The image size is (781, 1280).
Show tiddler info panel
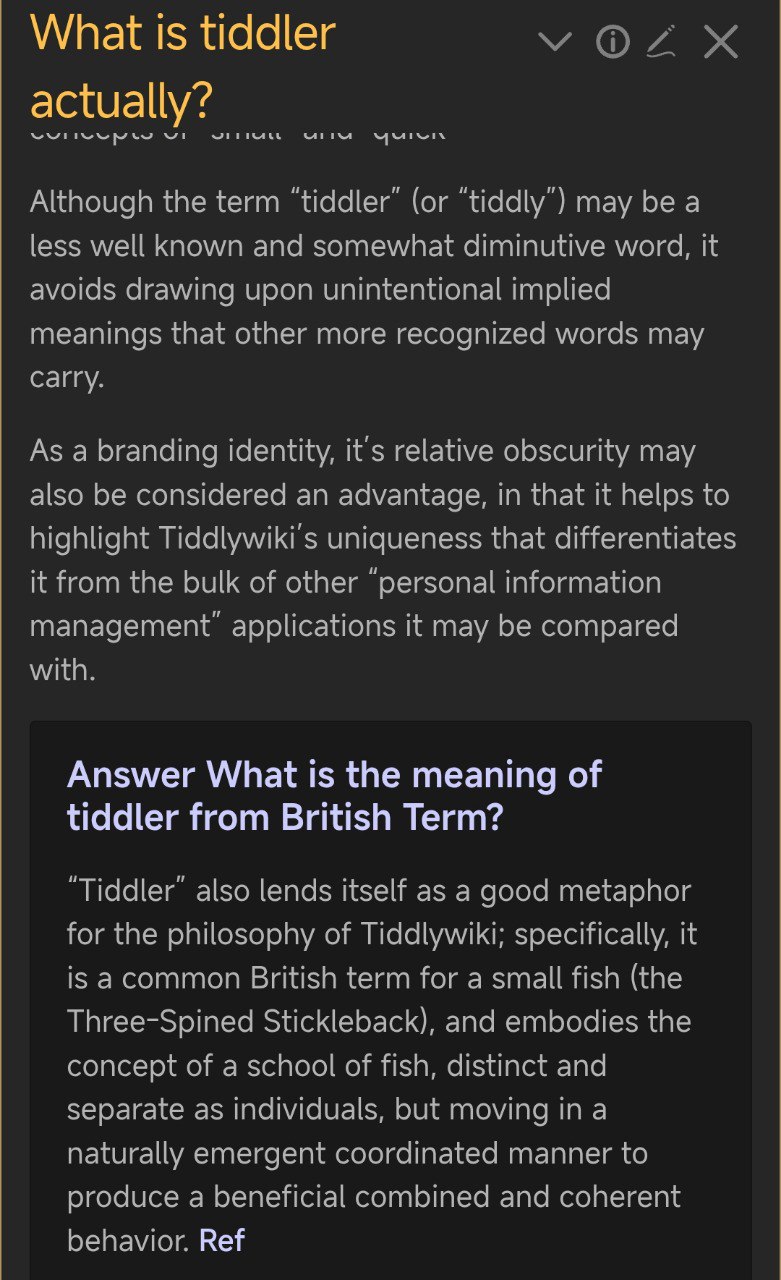coord(613,42)
